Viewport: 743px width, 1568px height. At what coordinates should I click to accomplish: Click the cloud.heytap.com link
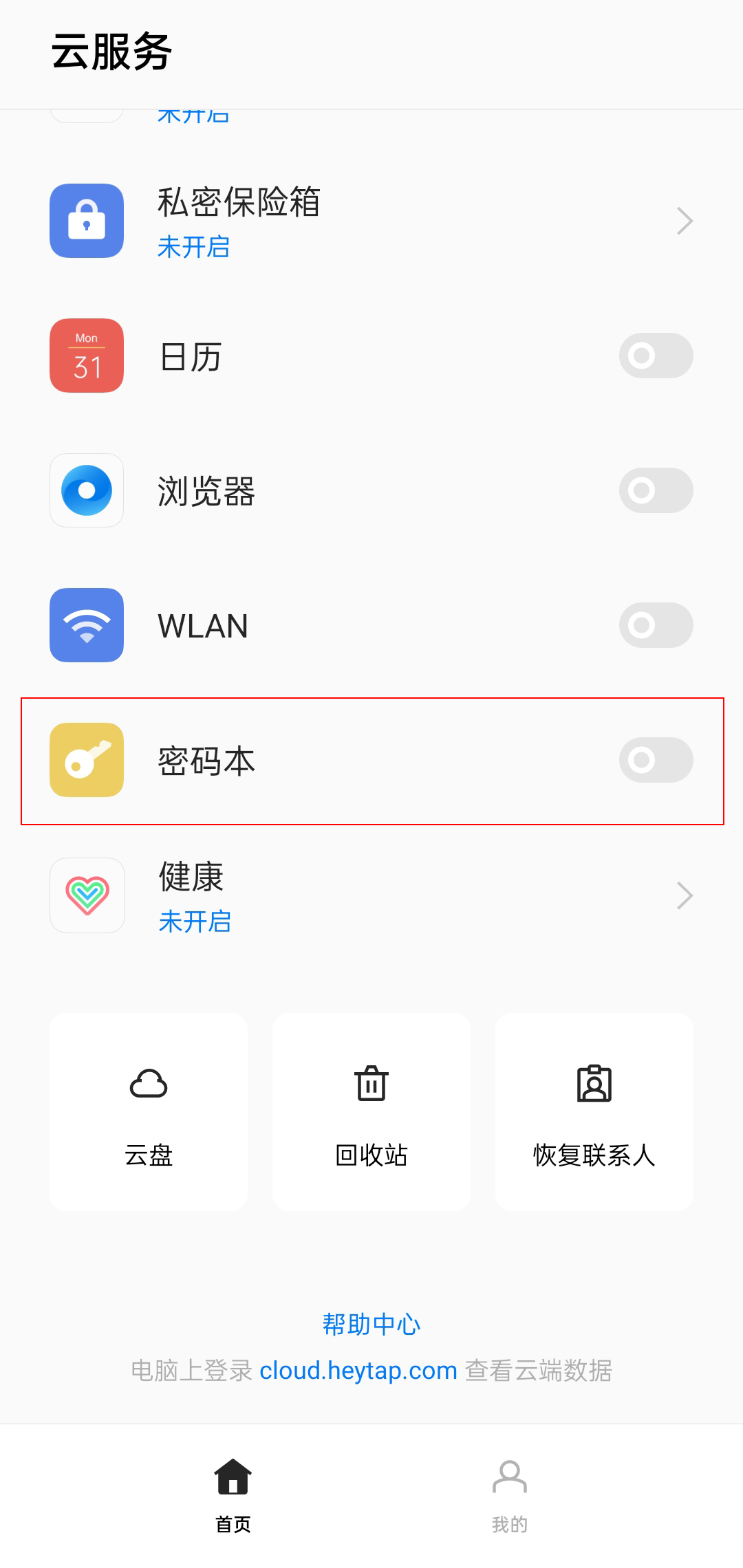pyautogui.click(x=358, y=1370)
